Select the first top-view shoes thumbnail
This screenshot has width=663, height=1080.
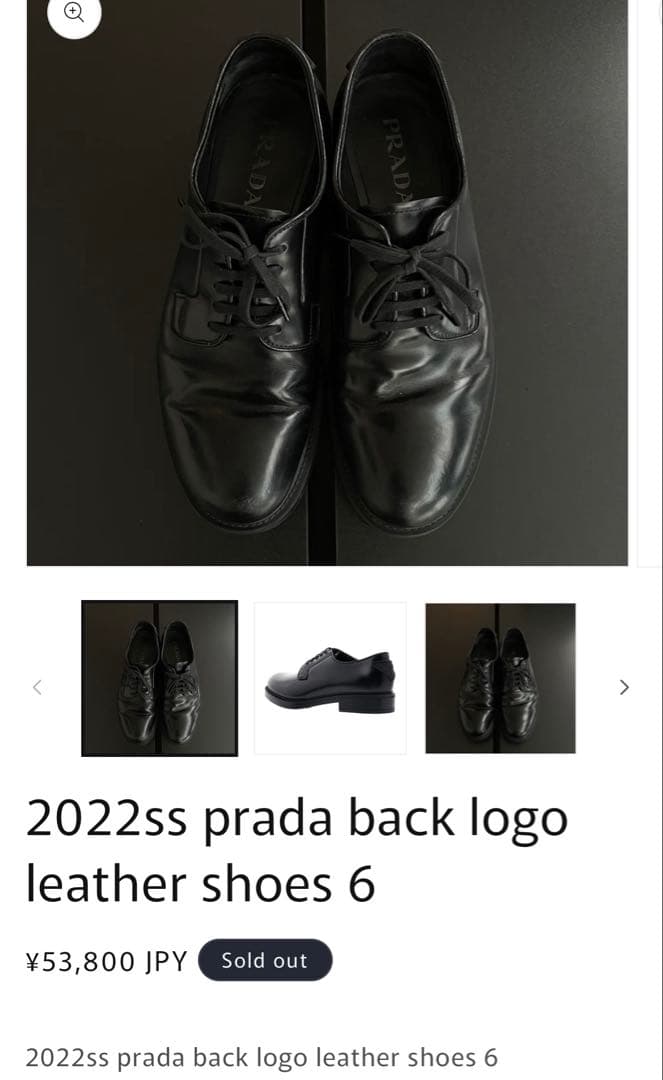159,678
